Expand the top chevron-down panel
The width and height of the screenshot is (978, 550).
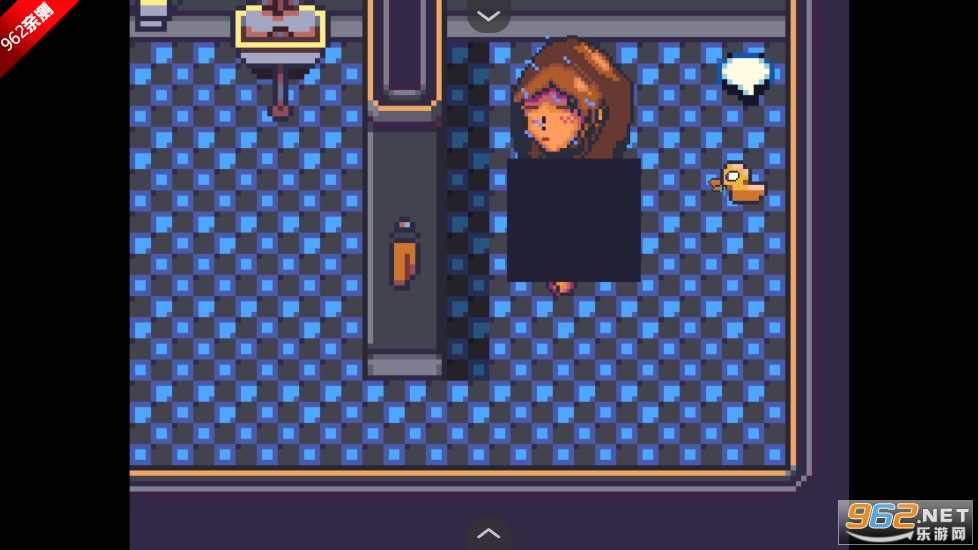coord(488,15)
